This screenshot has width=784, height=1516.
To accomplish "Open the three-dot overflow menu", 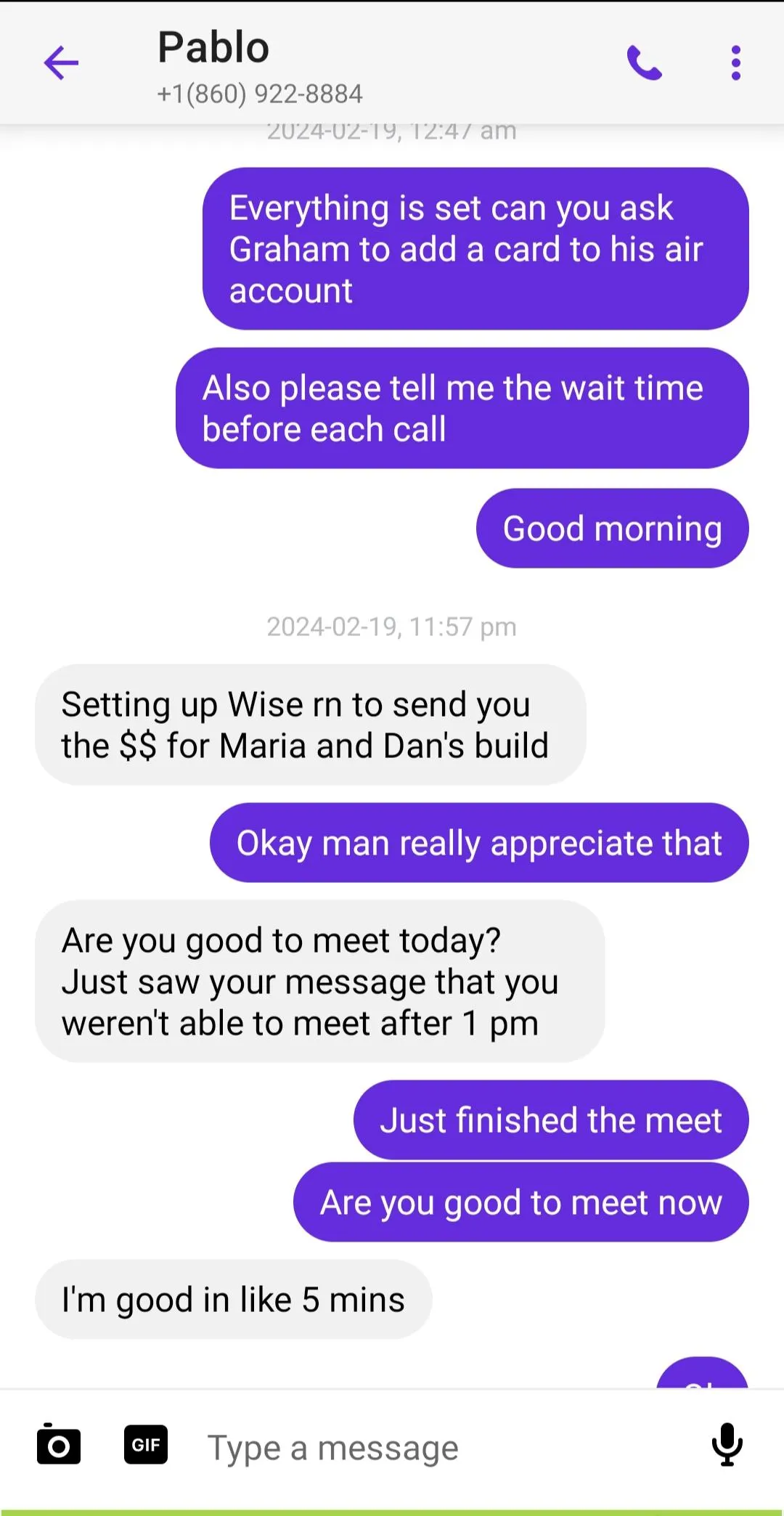I will 736,63.
